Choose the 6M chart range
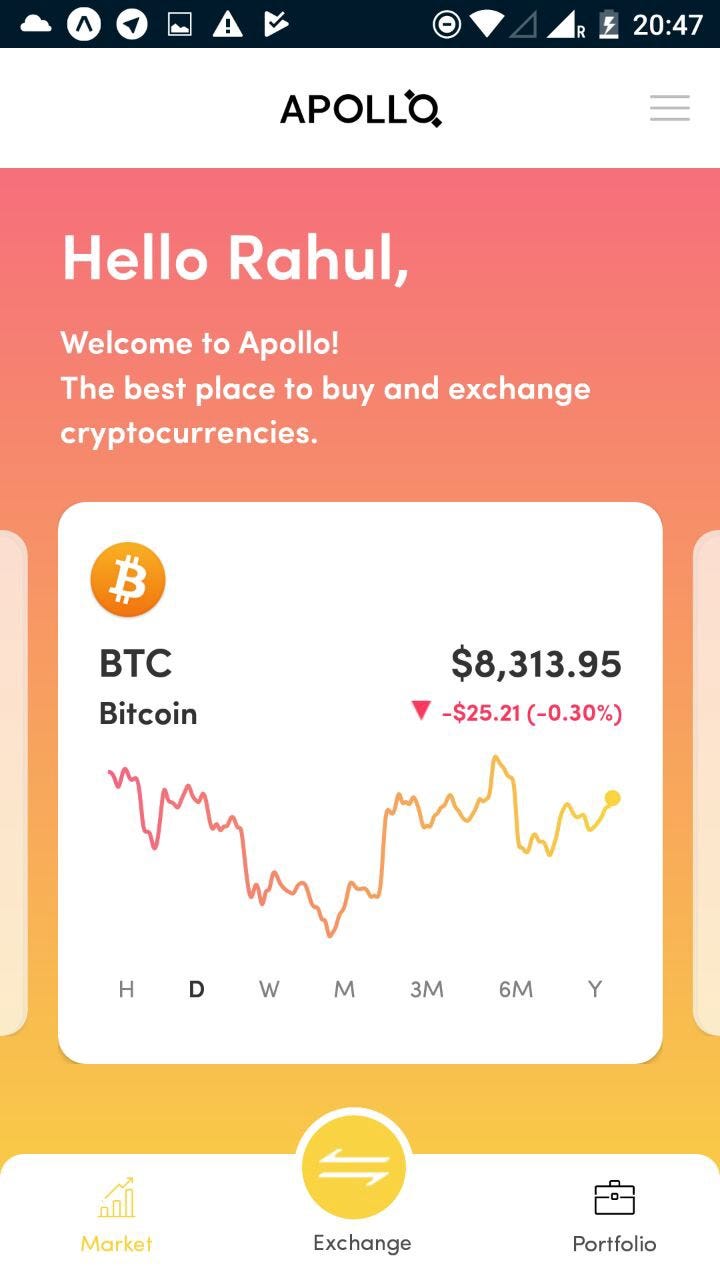This screenshot has height=1280, width=720. pyautogui.click(x=516, y=989)
